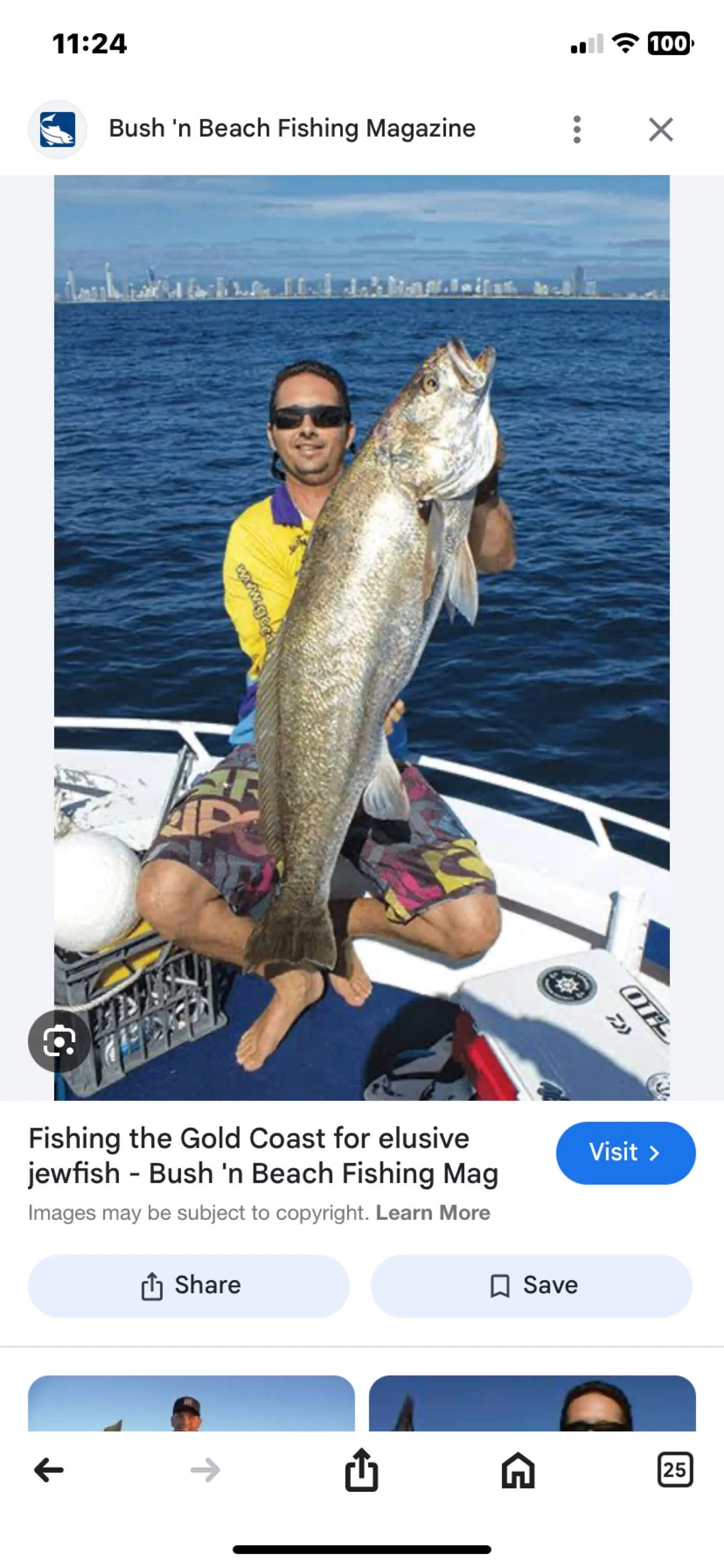Viewport: 724px width, 1568px height.
Task: Search this image with Google Lens
Action: [59, 1041]
